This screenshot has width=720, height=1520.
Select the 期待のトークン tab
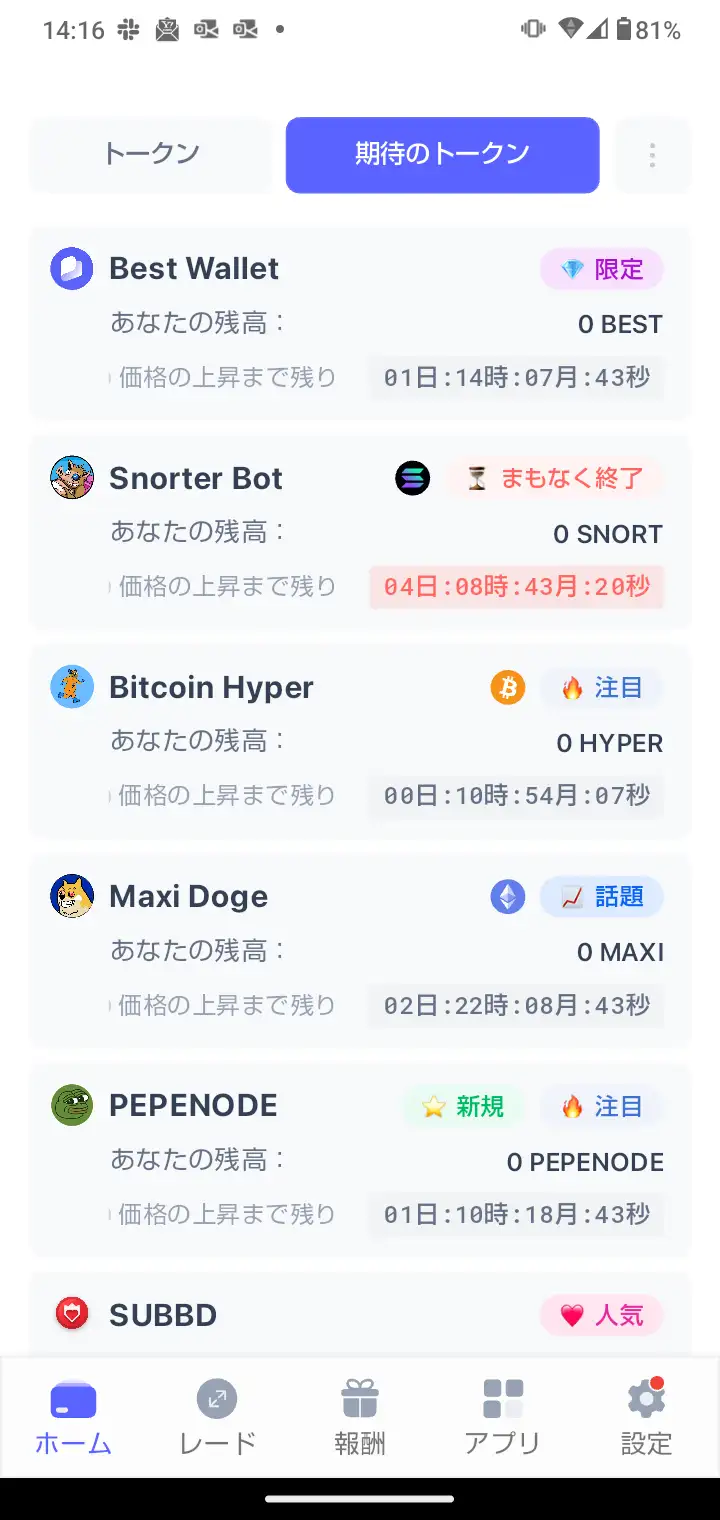[x=442, y=155]
